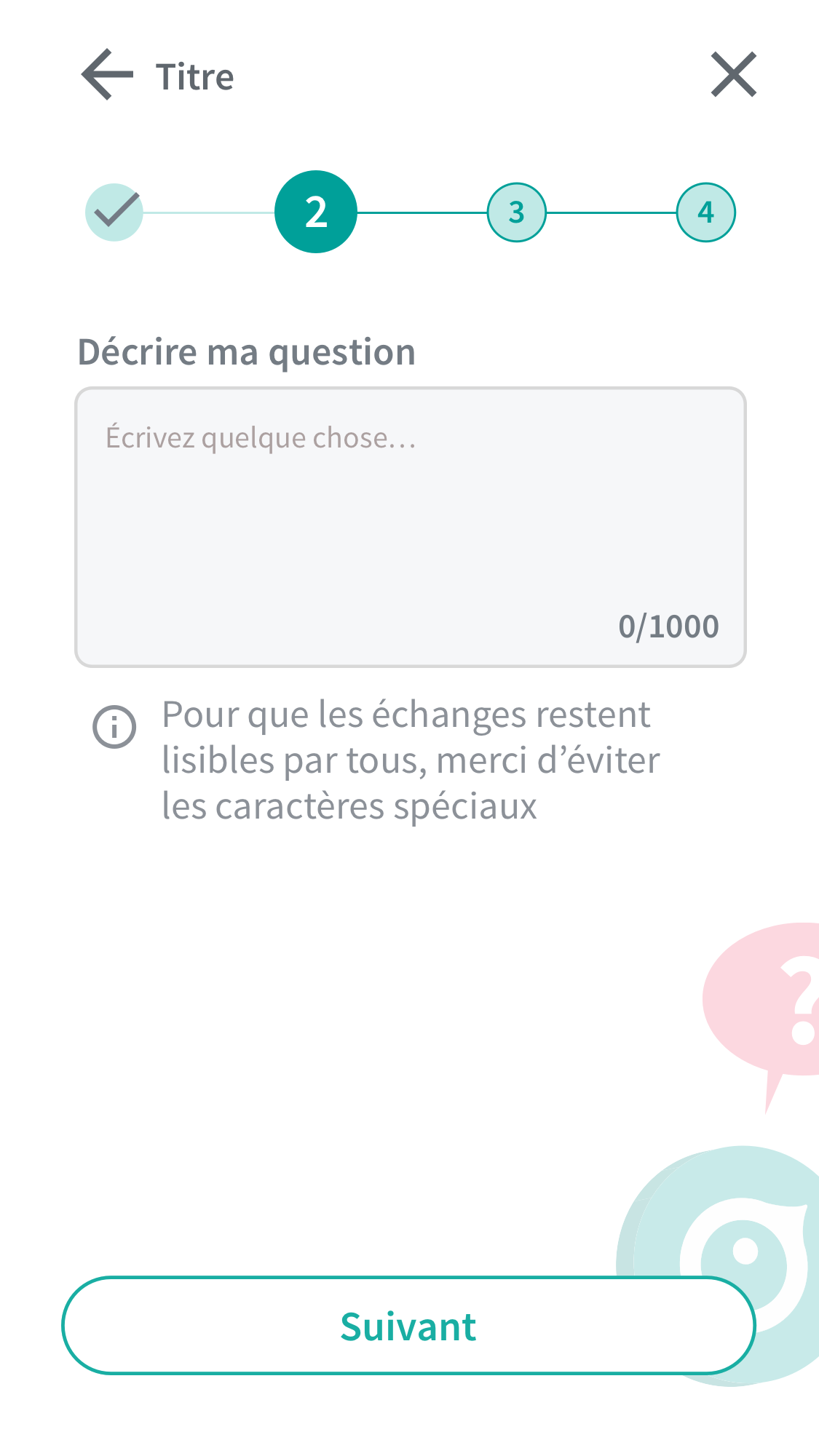Tap the Suivant button

[408, 1325]
